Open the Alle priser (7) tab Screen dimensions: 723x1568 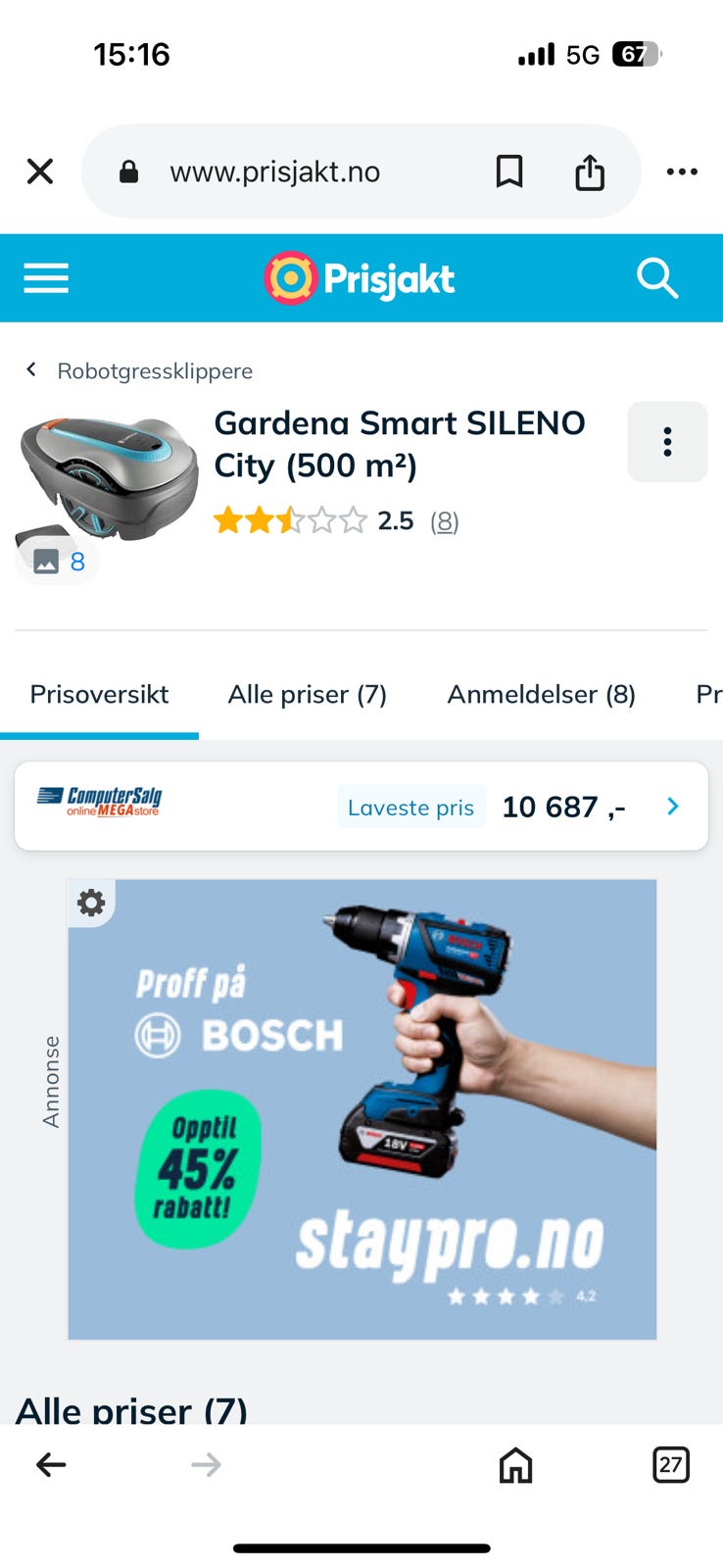307,694
